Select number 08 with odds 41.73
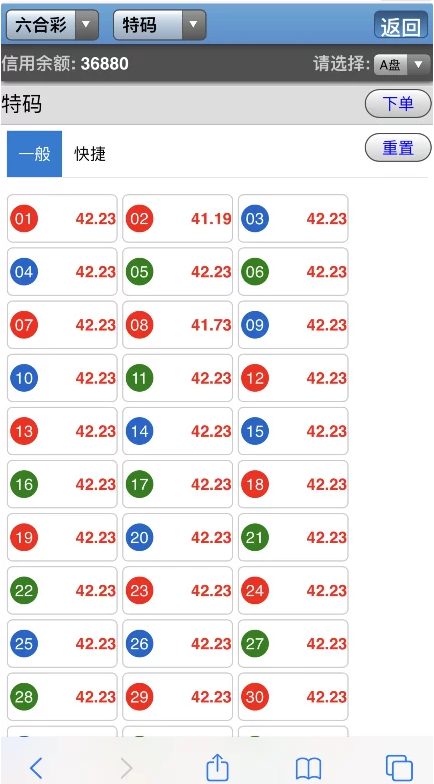This screenshot has width=434, height=784. tap(178, 325)
